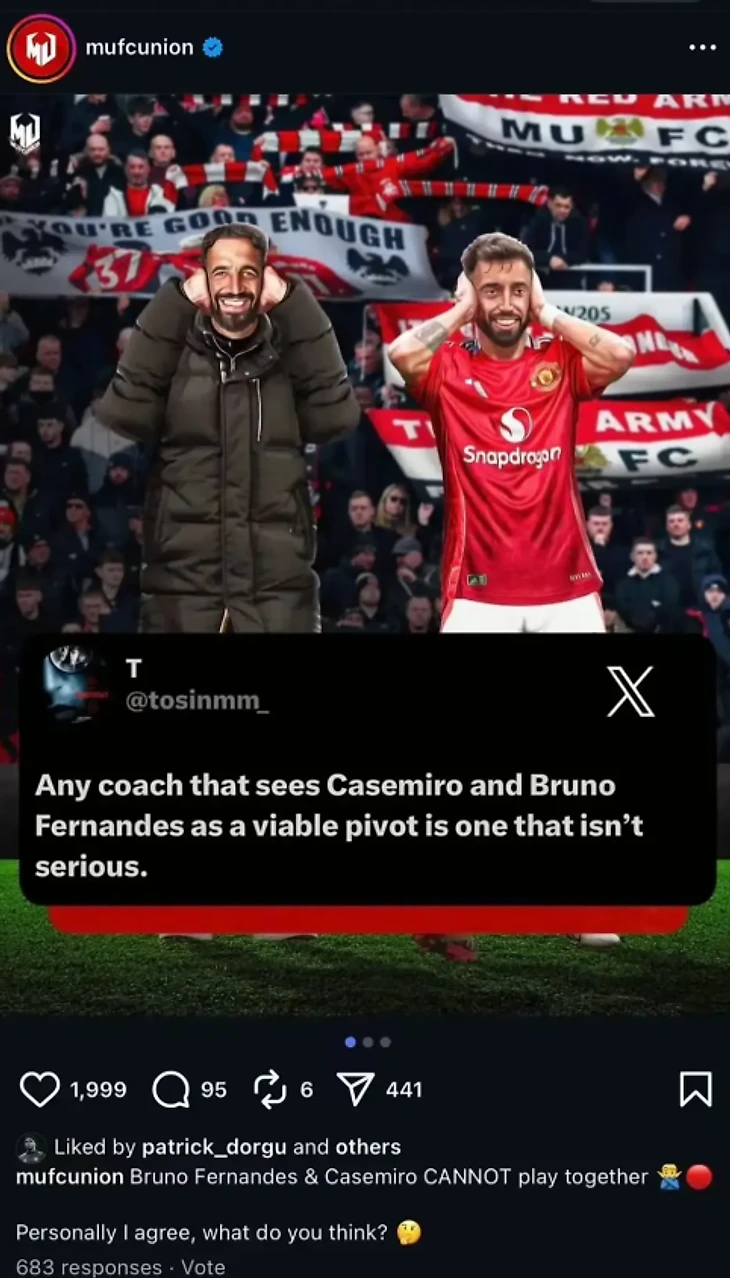Image resolution: width=730 pixels, height=1278 pixels.
Task: Tap the carousel page indicator dots
Action: coord(367,1042)
